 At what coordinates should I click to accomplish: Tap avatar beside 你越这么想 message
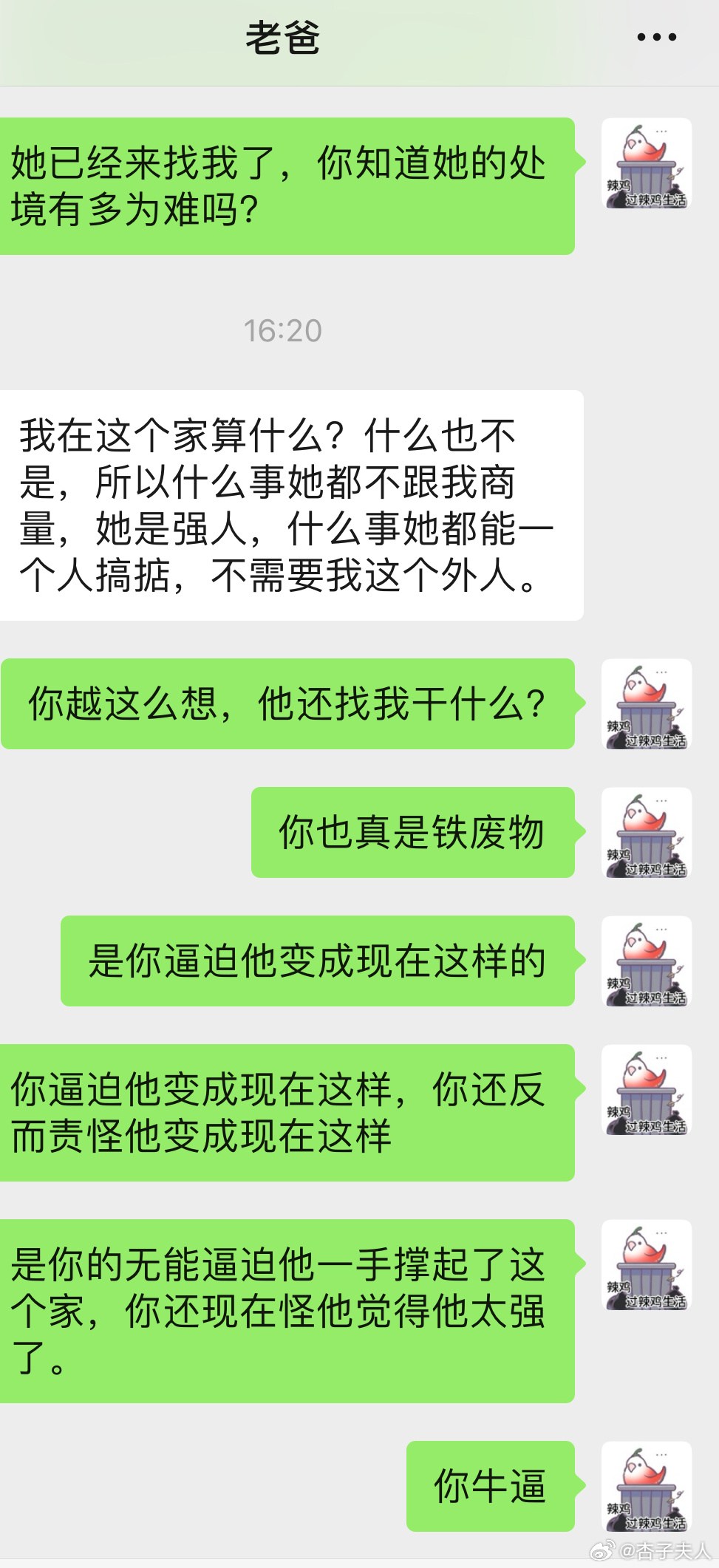point(647,704)
